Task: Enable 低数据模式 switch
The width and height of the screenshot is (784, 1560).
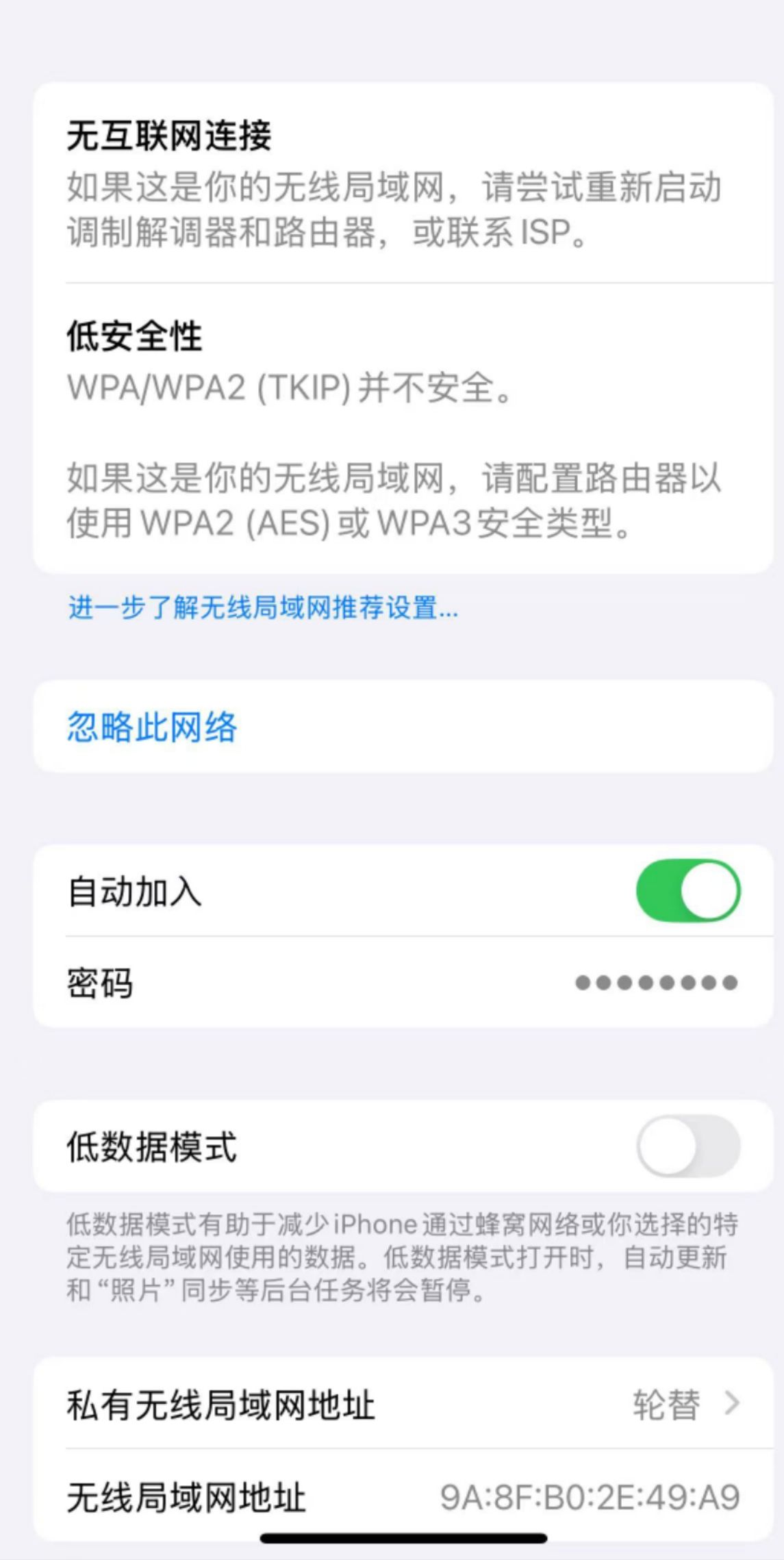Action: click(x=687, y=1146)
